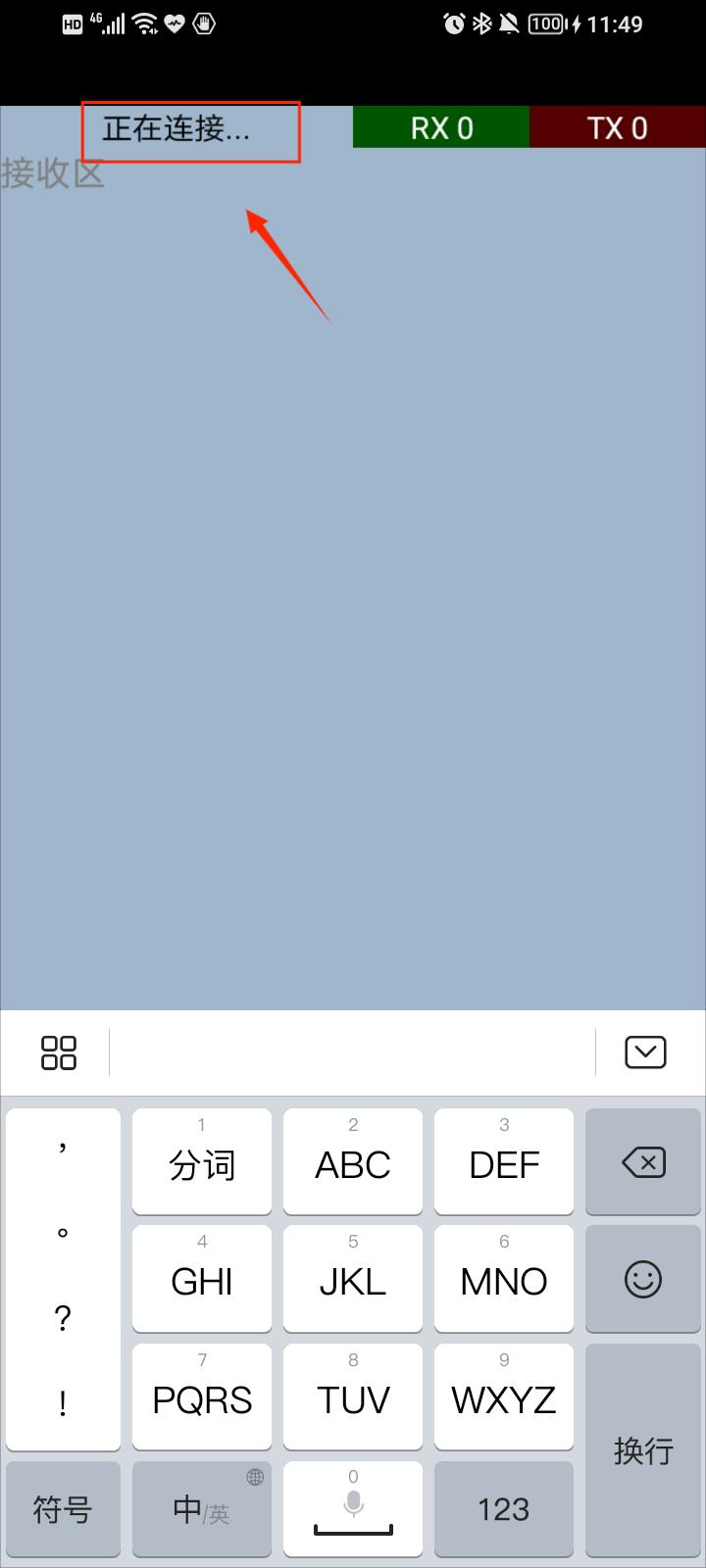Tap the WXYZ key
Viewport: 706px width, 1568px height.
504,1397
